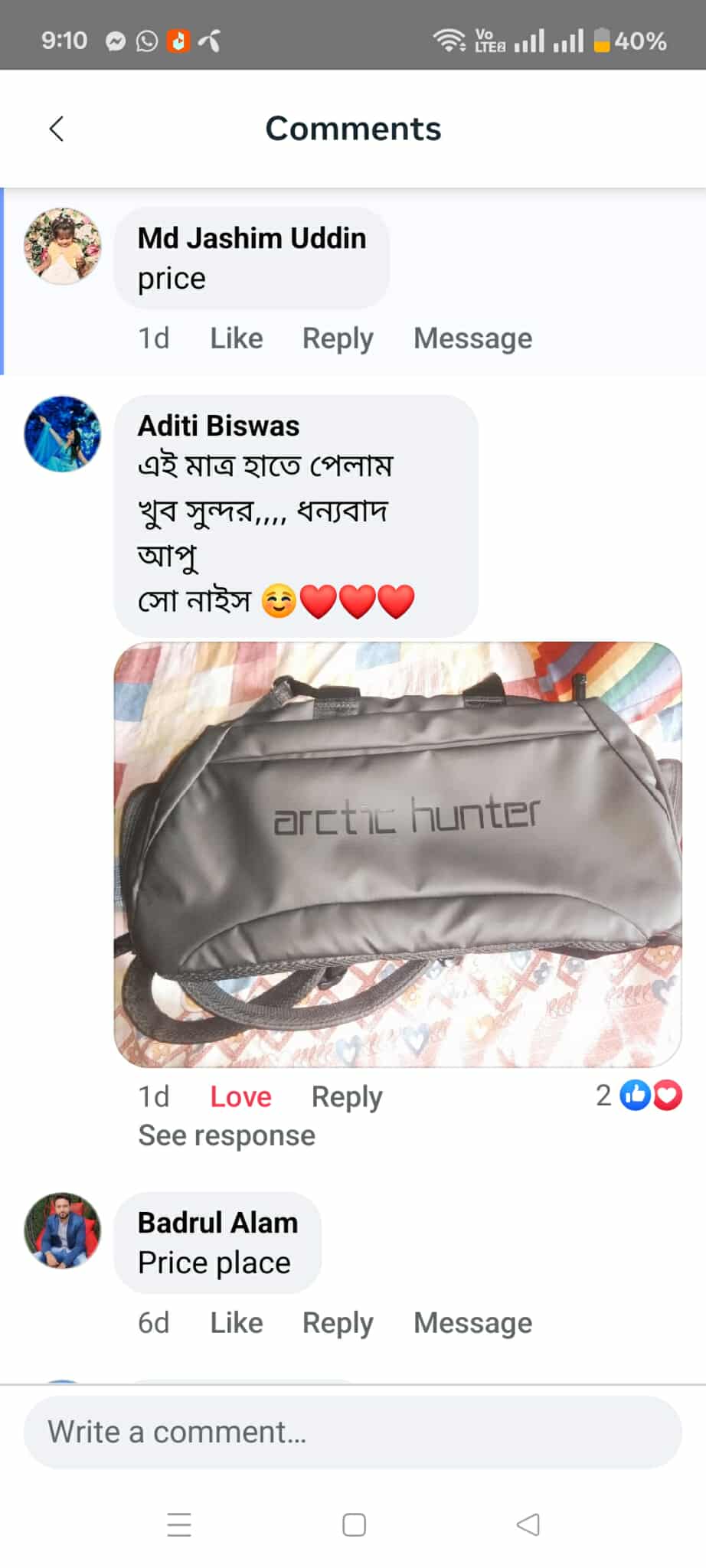Screen dimensions: 706x1568
Task: Open Md Jashim Uddin's profile name
Action: (x=251, y=238)
